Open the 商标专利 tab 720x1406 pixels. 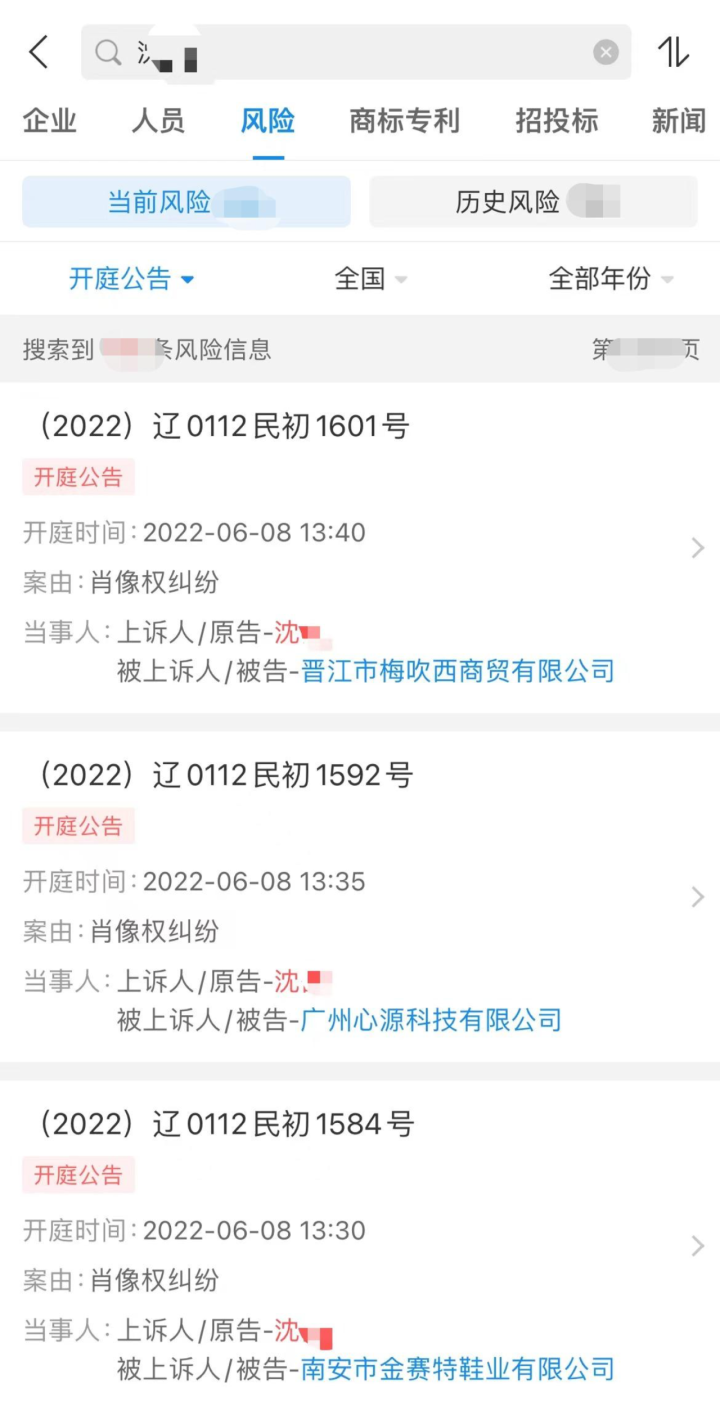coord(404,121)
